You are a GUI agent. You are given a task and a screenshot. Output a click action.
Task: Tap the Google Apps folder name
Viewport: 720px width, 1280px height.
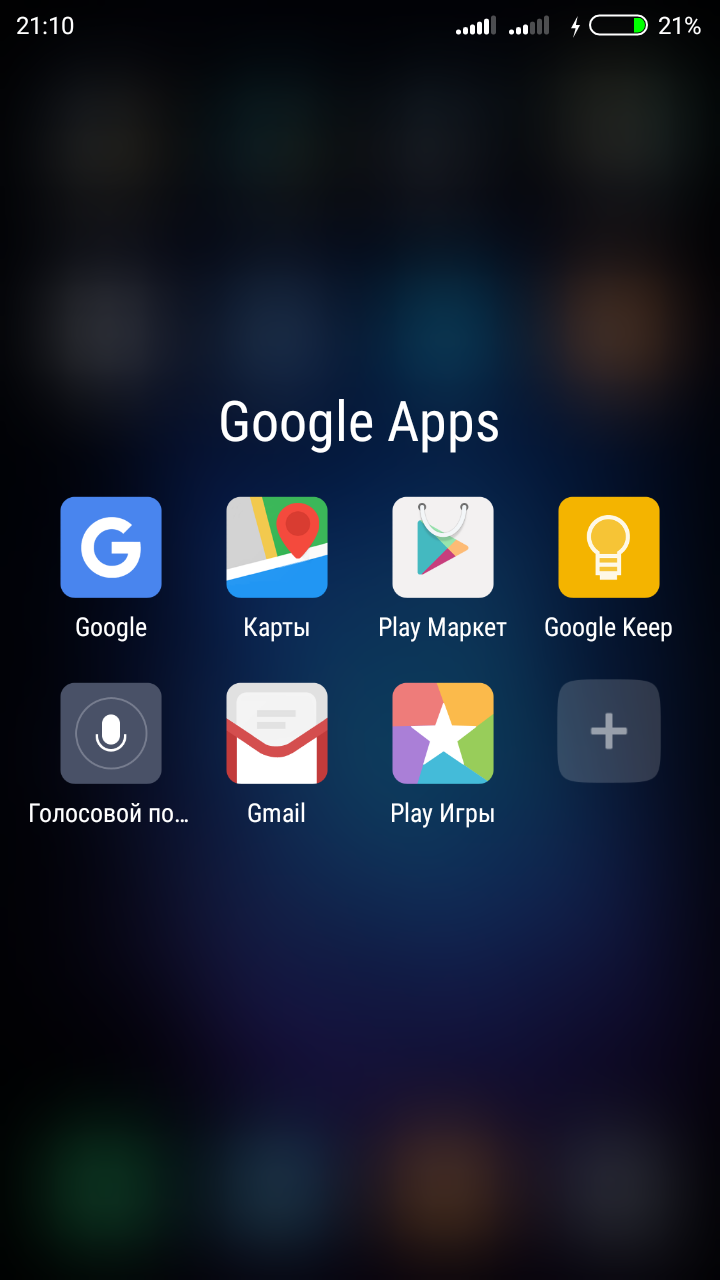359,422
